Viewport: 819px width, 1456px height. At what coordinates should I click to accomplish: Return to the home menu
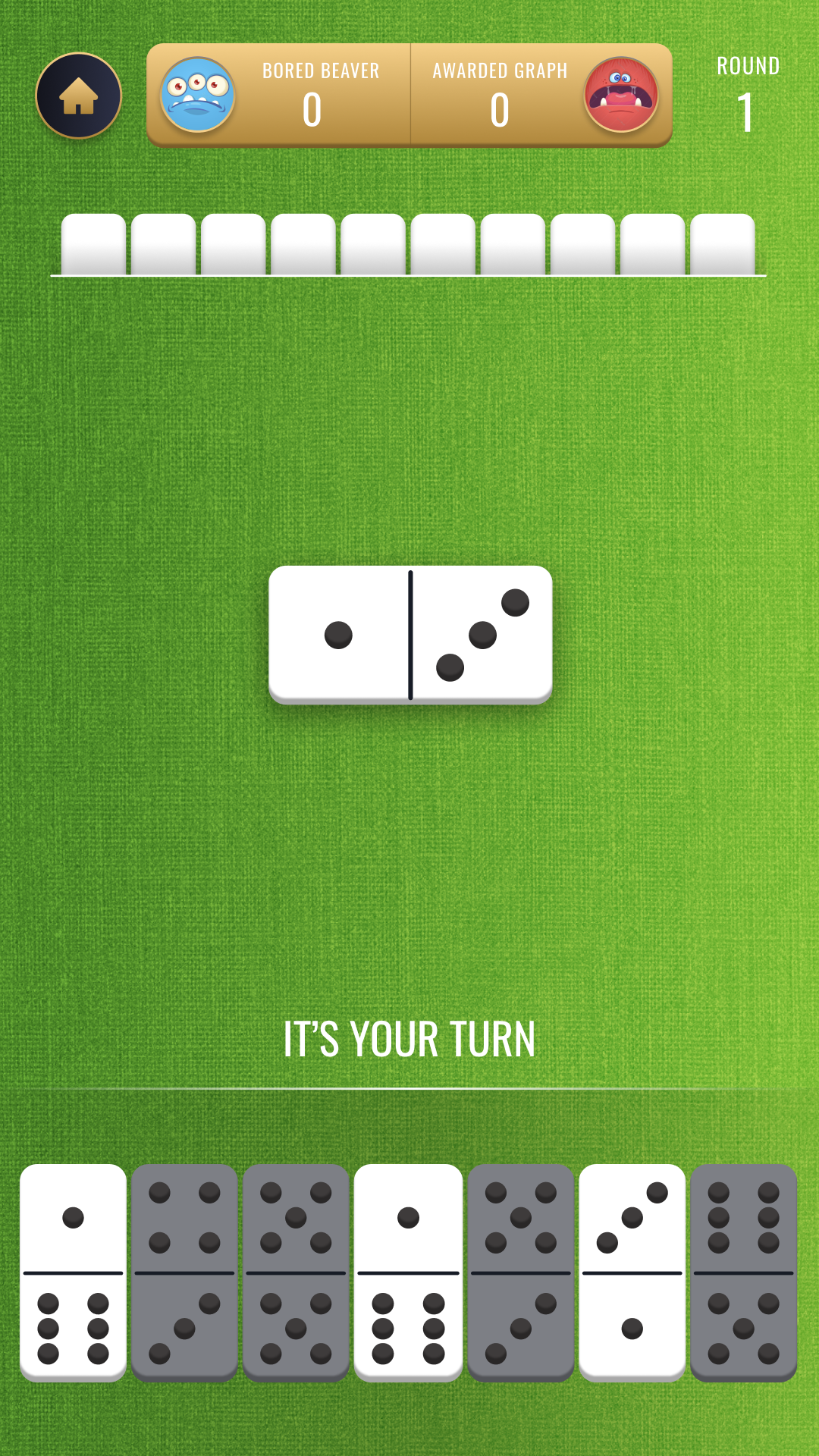click(x=79, y=96)
